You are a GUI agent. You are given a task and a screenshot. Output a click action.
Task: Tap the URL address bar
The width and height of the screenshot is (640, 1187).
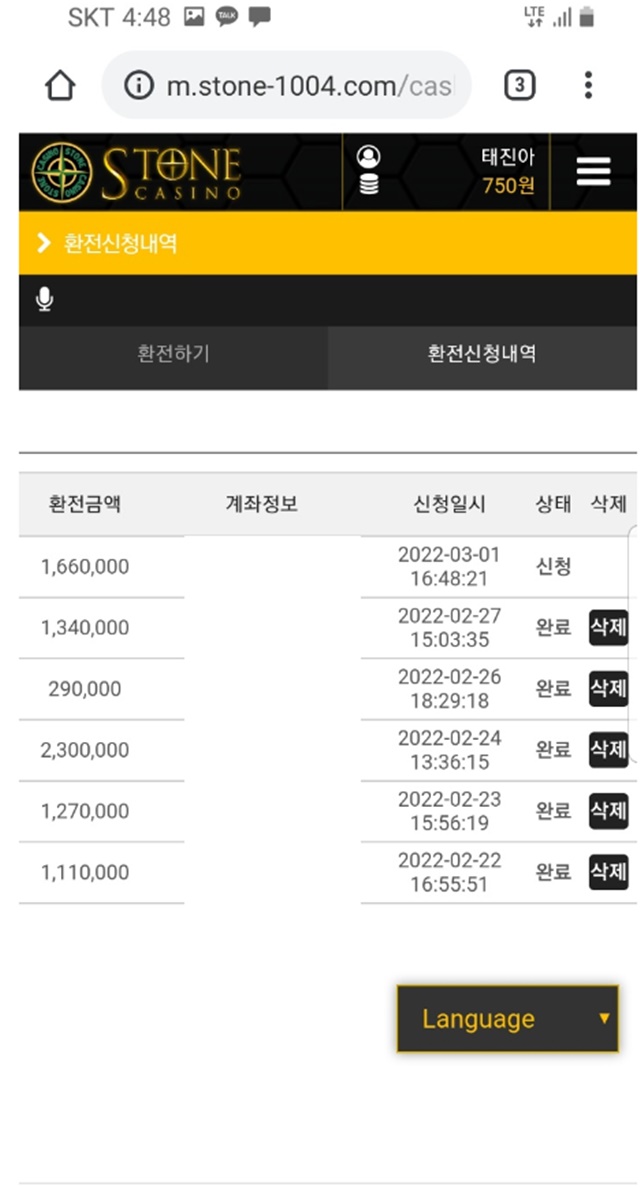(x=286, y=86)
